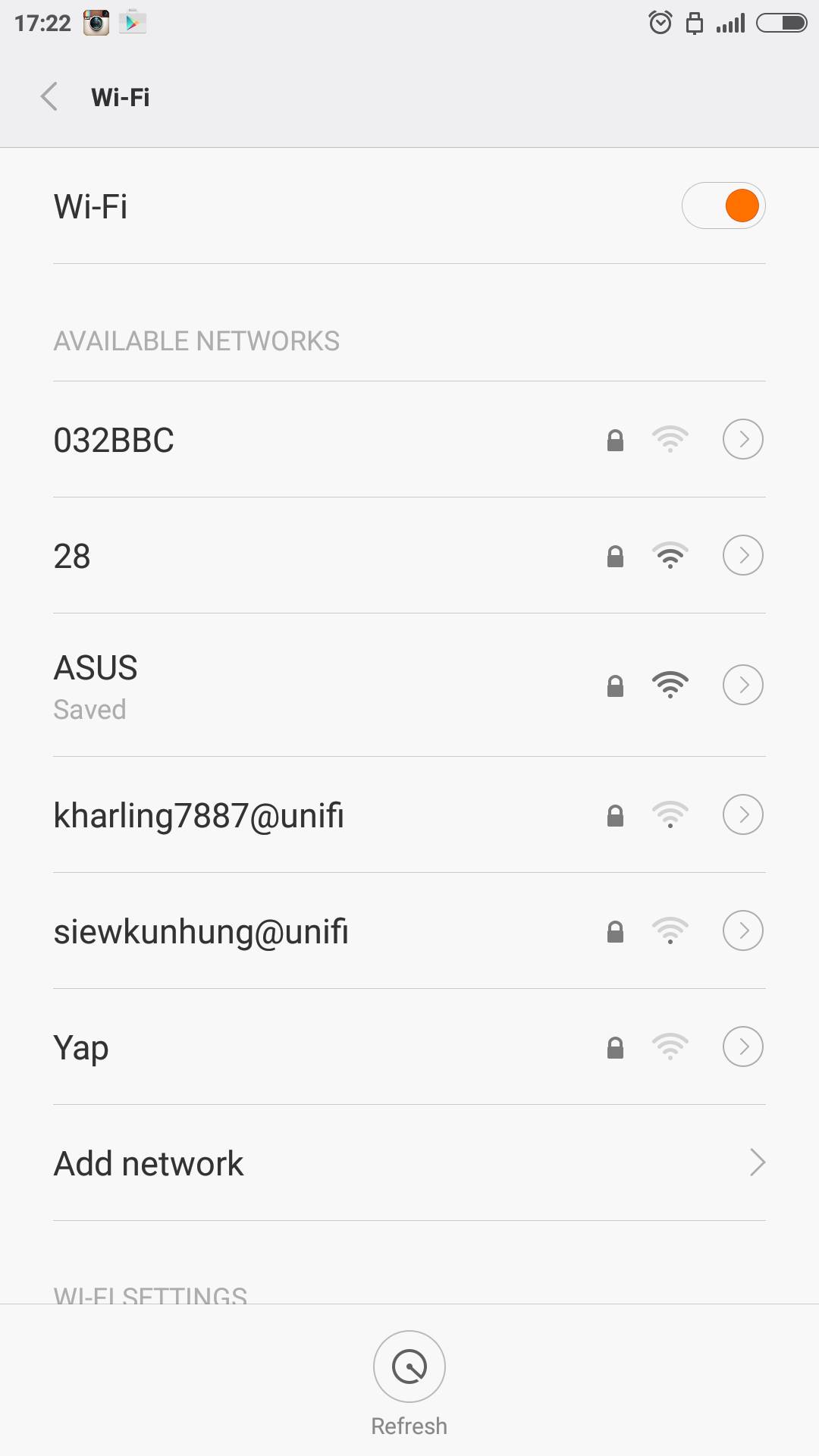
Task: Open details arrow for Yap network
Action: point(743,1046)
